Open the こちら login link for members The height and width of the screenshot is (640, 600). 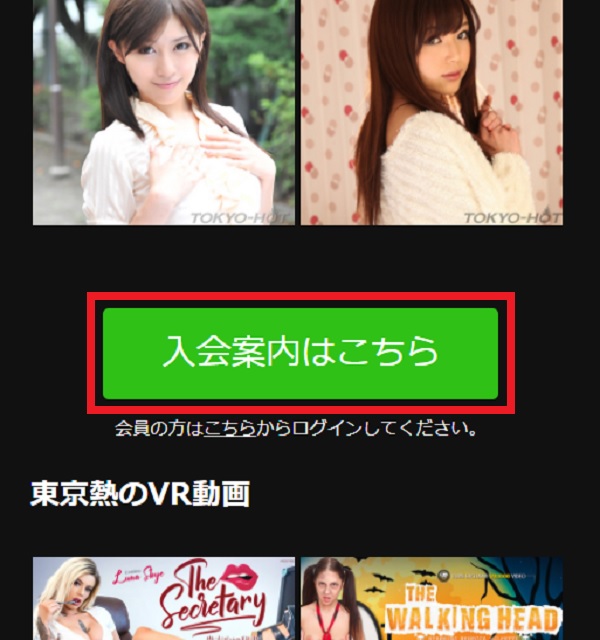pyautogui.click(x=225, y=429)
